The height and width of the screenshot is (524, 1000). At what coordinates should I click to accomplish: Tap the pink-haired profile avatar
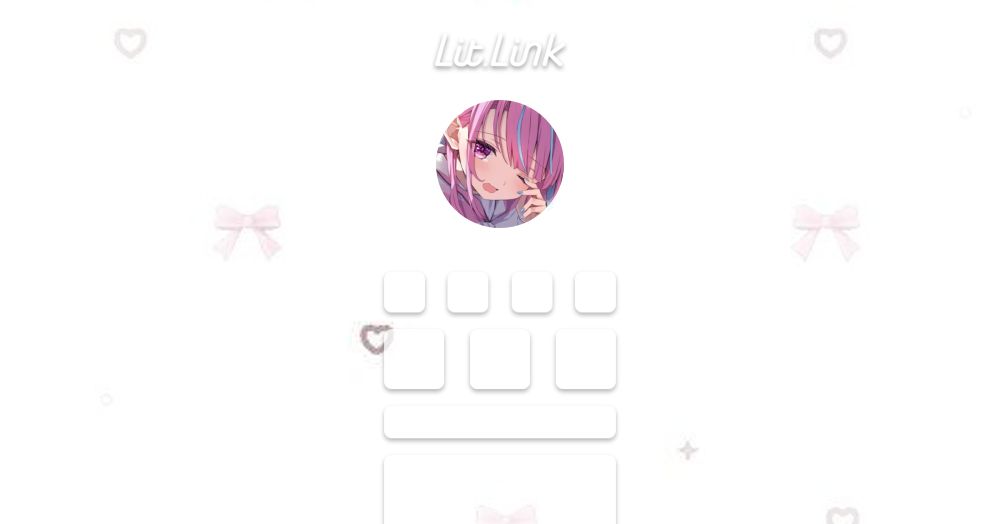[x=499, y=164]
